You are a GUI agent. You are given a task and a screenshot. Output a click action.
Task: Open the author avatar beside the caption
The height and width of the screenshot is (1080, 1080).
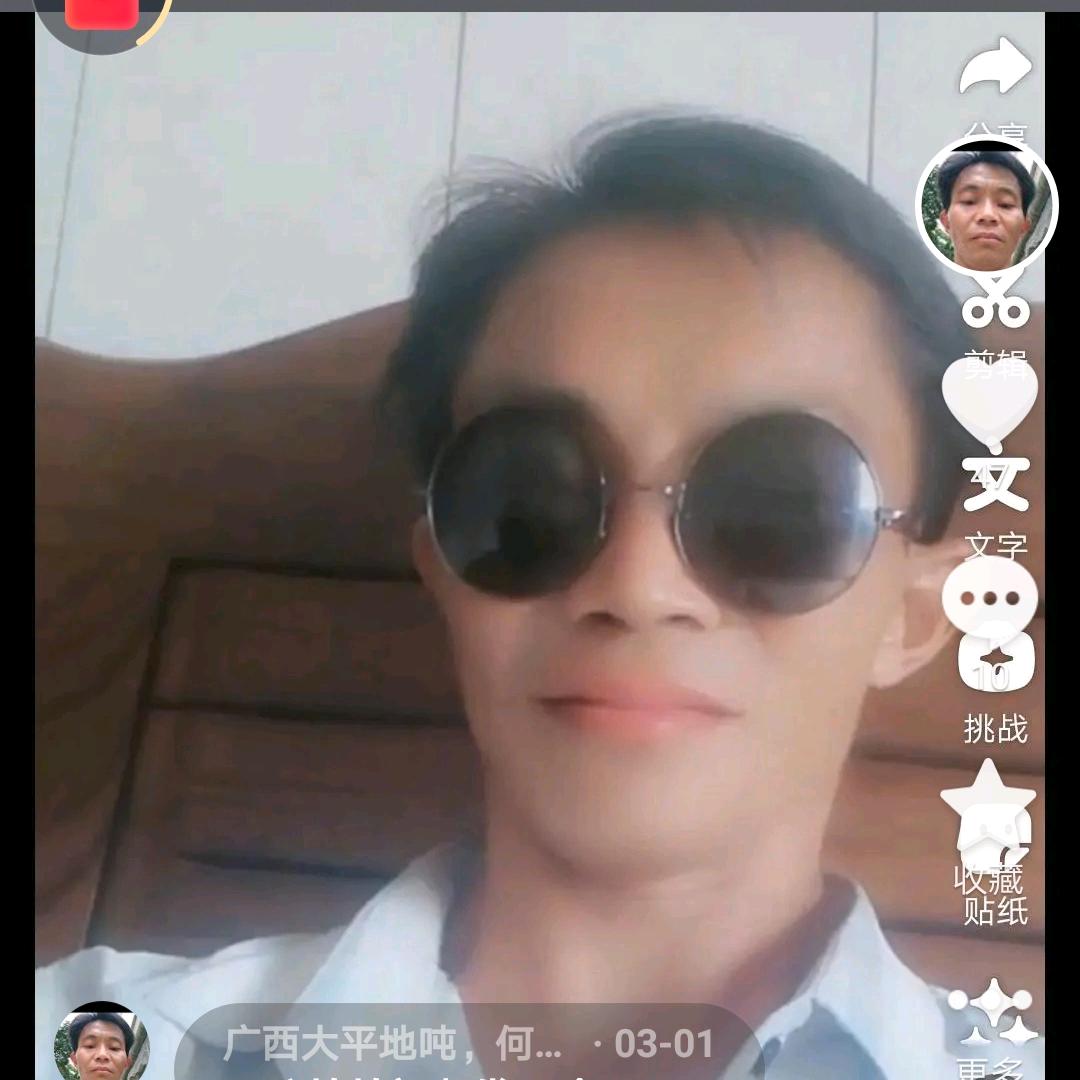pyautogui.click(x=102, y=1045)
